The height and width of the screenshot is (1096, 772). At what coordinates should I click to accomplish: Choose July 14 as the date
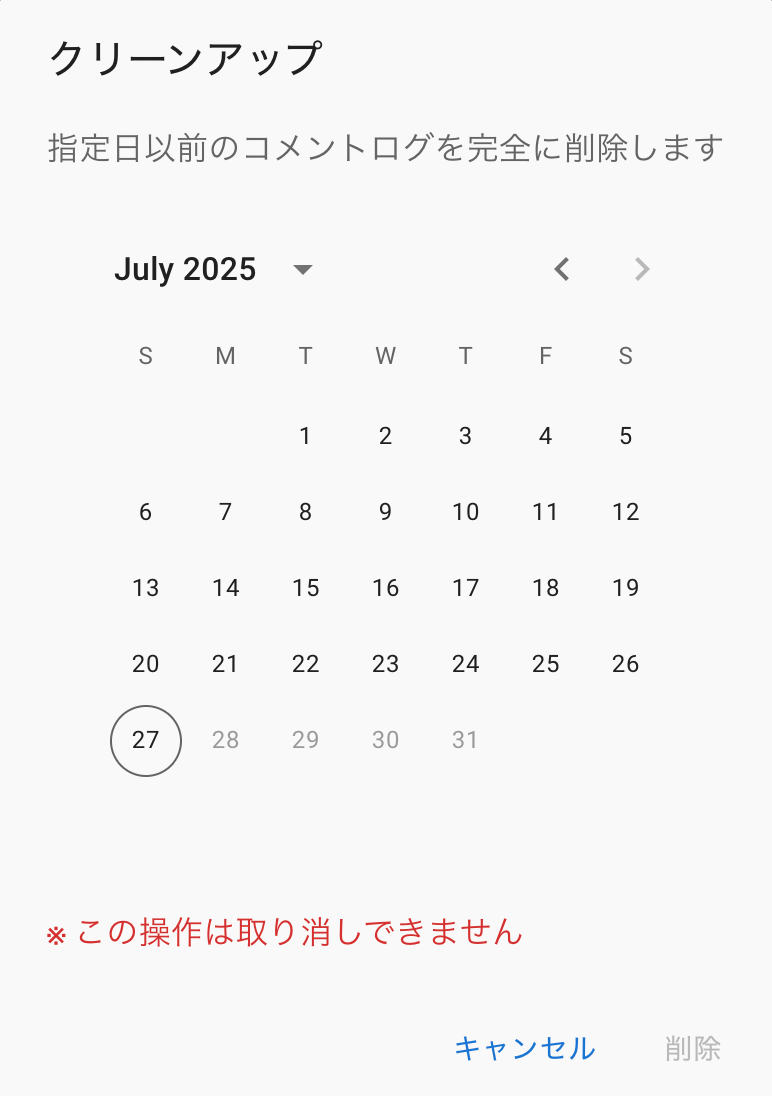(226, 588)
